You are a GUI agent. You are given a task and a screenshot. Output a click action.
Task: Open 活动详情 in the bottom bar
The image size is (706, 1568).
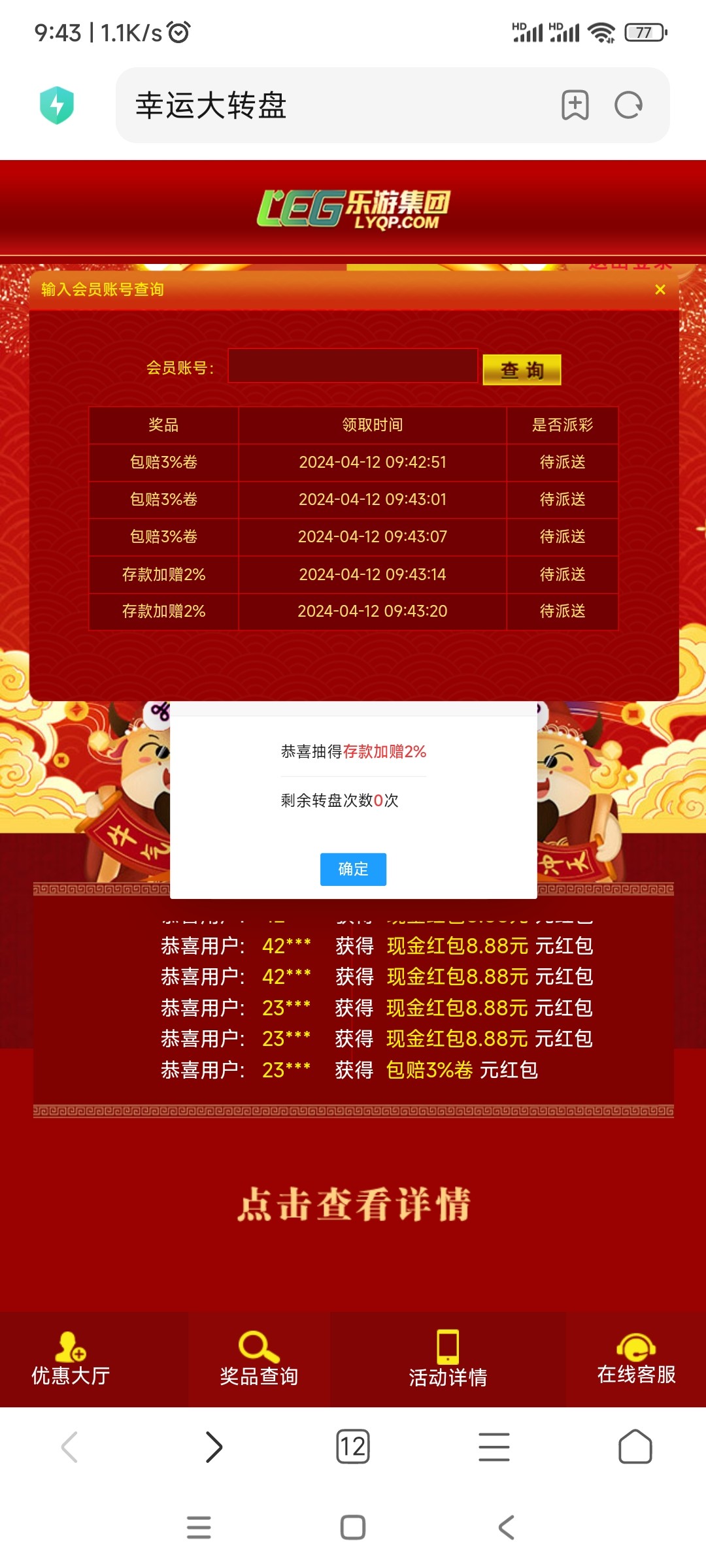pos(448,1360)
